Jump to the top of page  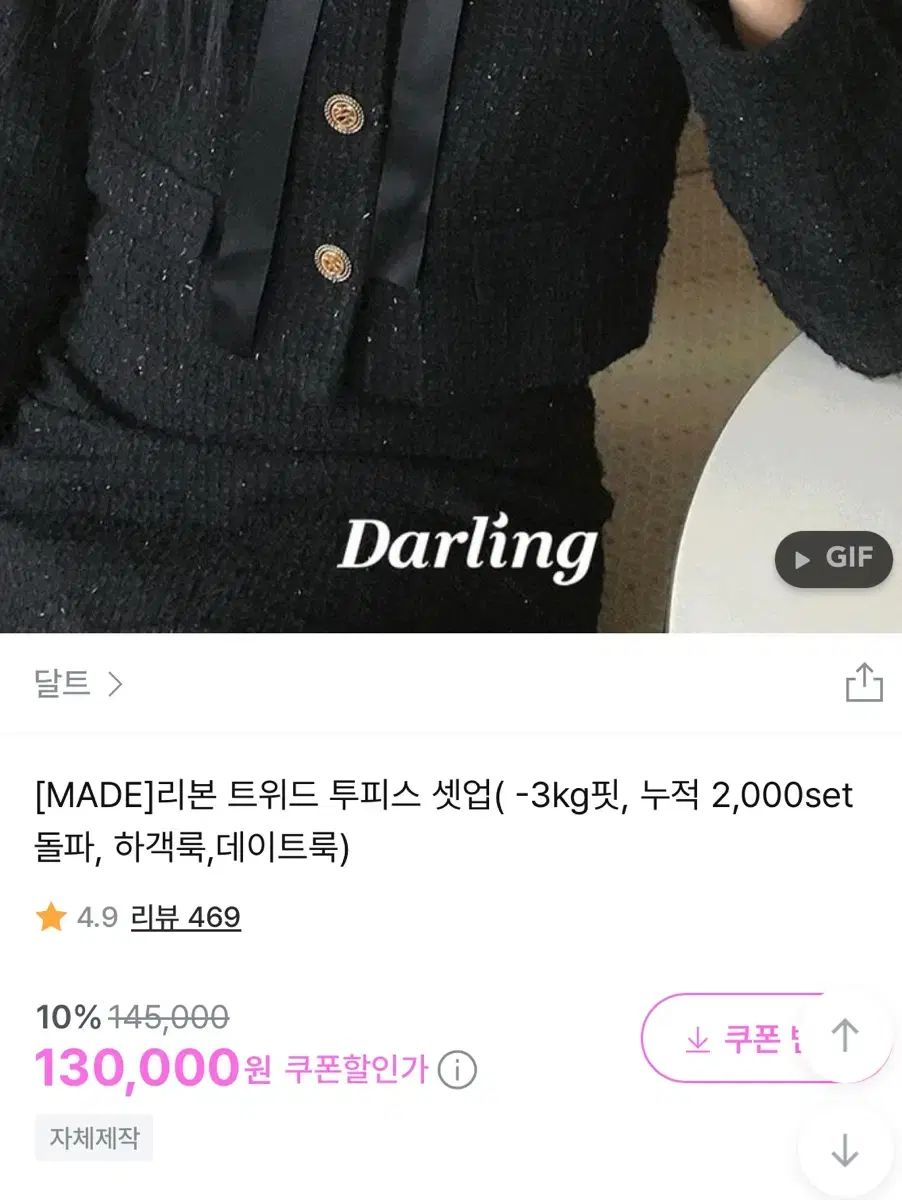click(845, 1035)
